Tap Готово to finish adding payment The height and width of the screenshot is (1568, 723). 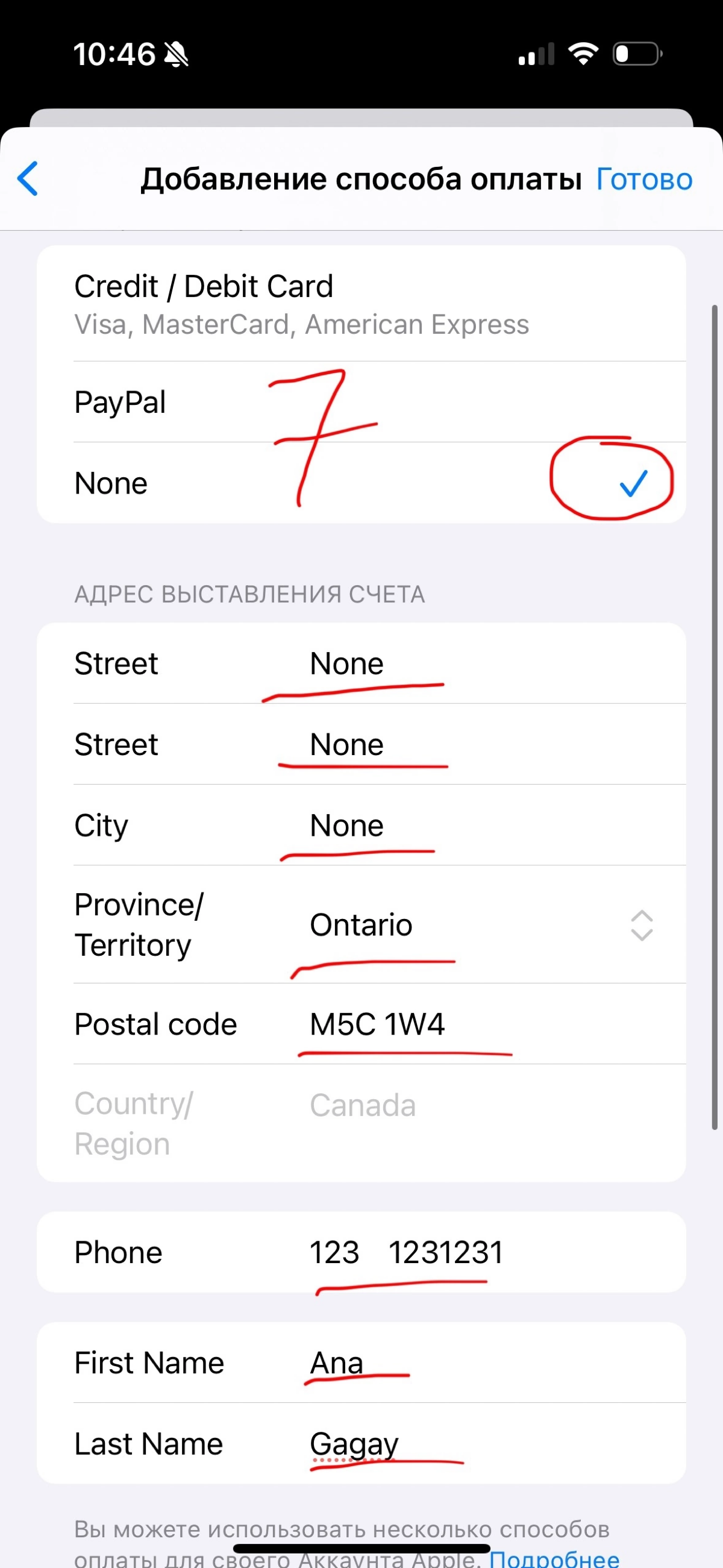pos(643,180)
